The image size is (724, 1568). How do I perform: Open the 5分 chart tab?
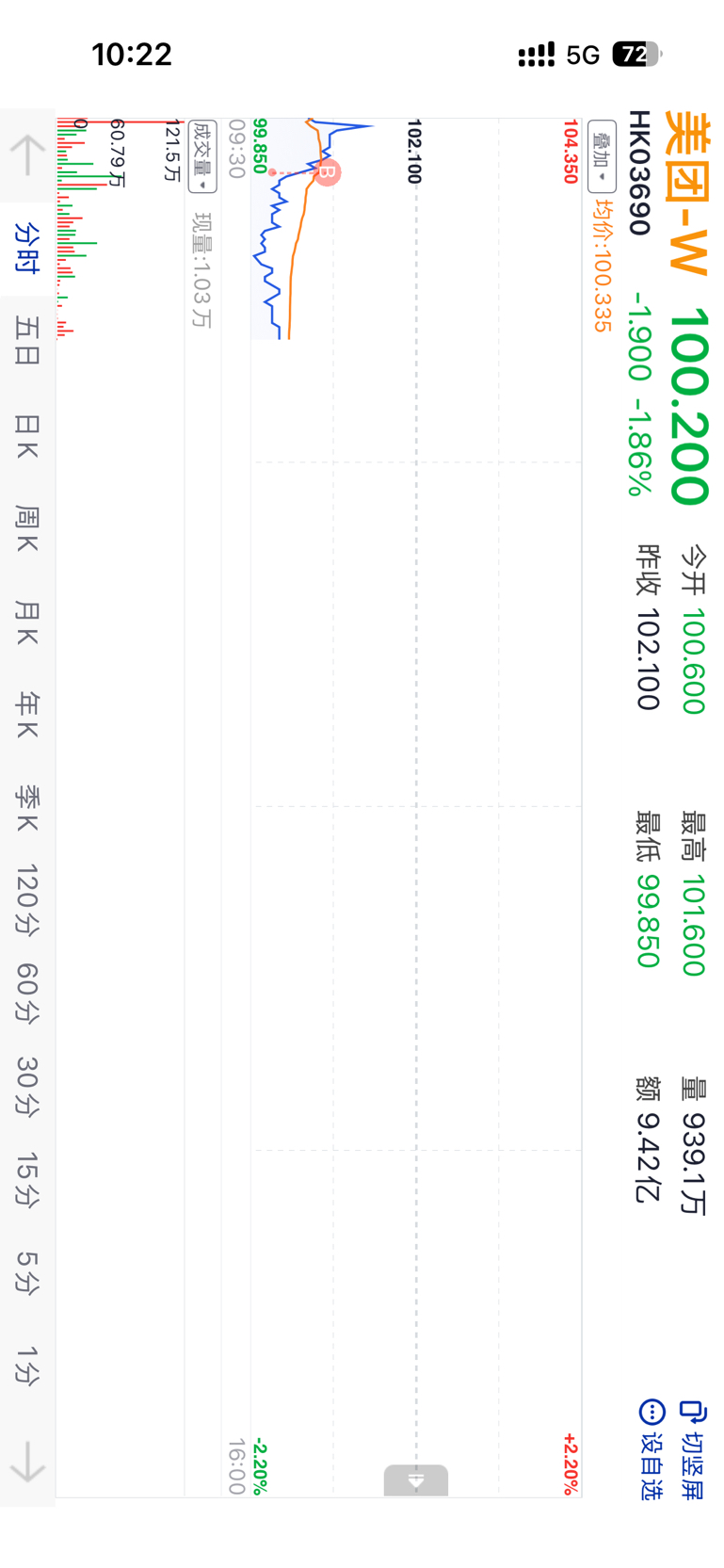click(x=27, y=1272)
